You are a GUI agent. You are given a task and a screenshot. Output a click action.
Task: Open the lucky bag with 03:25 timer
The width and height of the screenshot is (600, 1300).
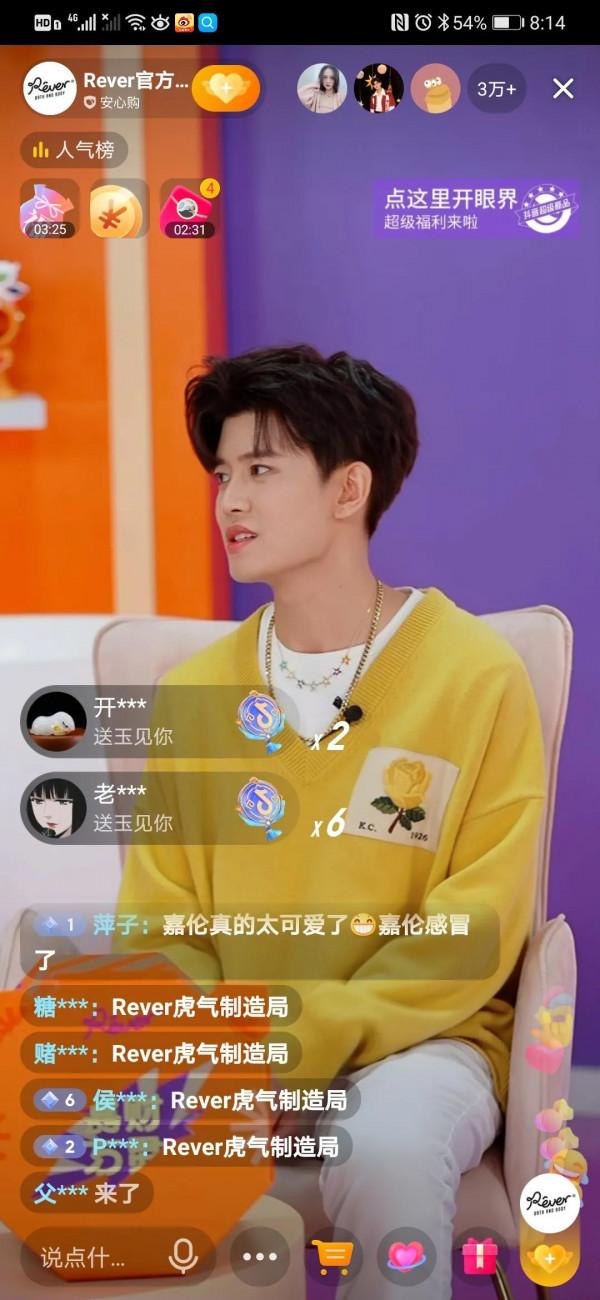(49, 208)
